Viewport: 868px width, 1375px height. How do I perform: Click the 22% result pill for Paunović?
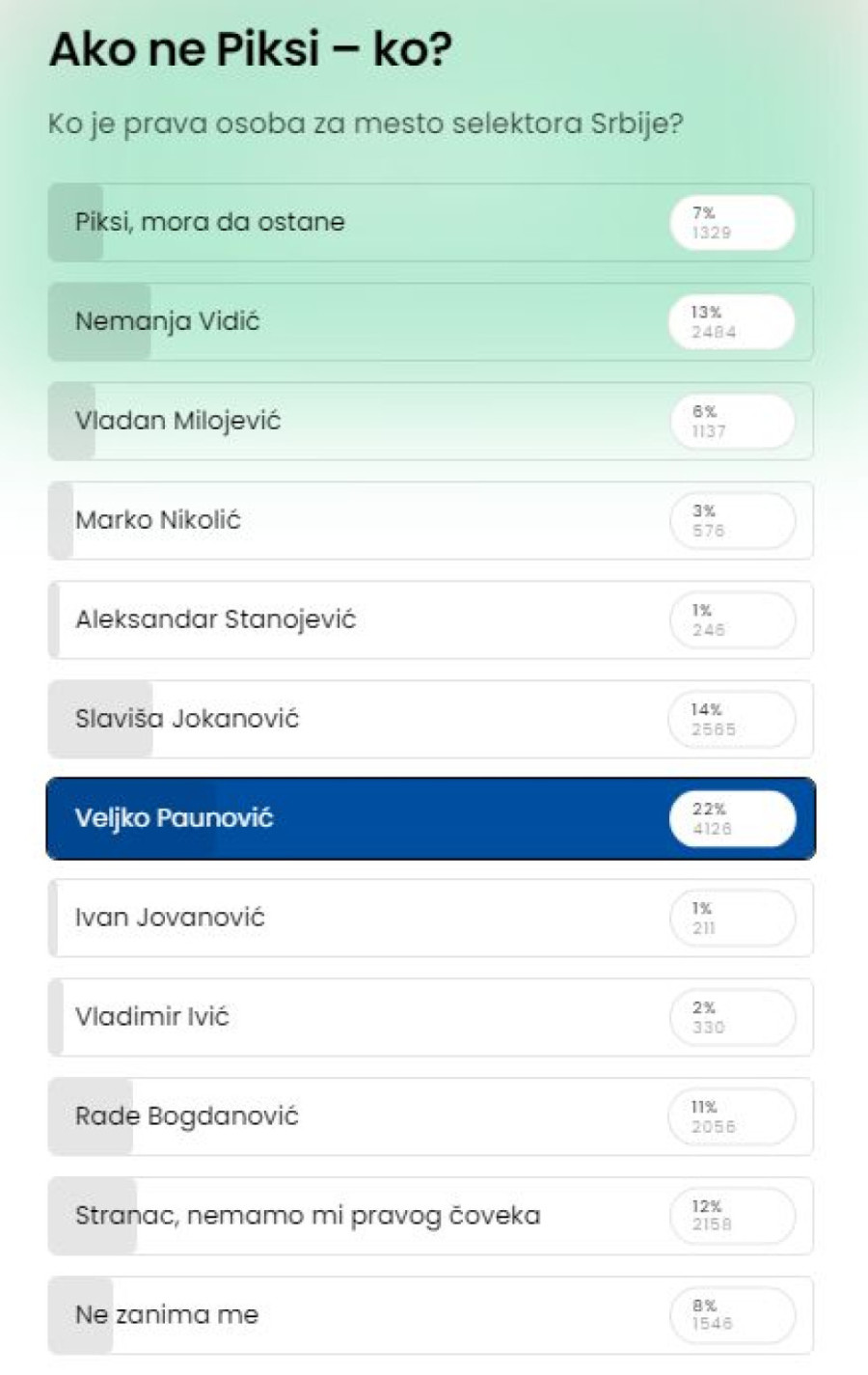731,817
